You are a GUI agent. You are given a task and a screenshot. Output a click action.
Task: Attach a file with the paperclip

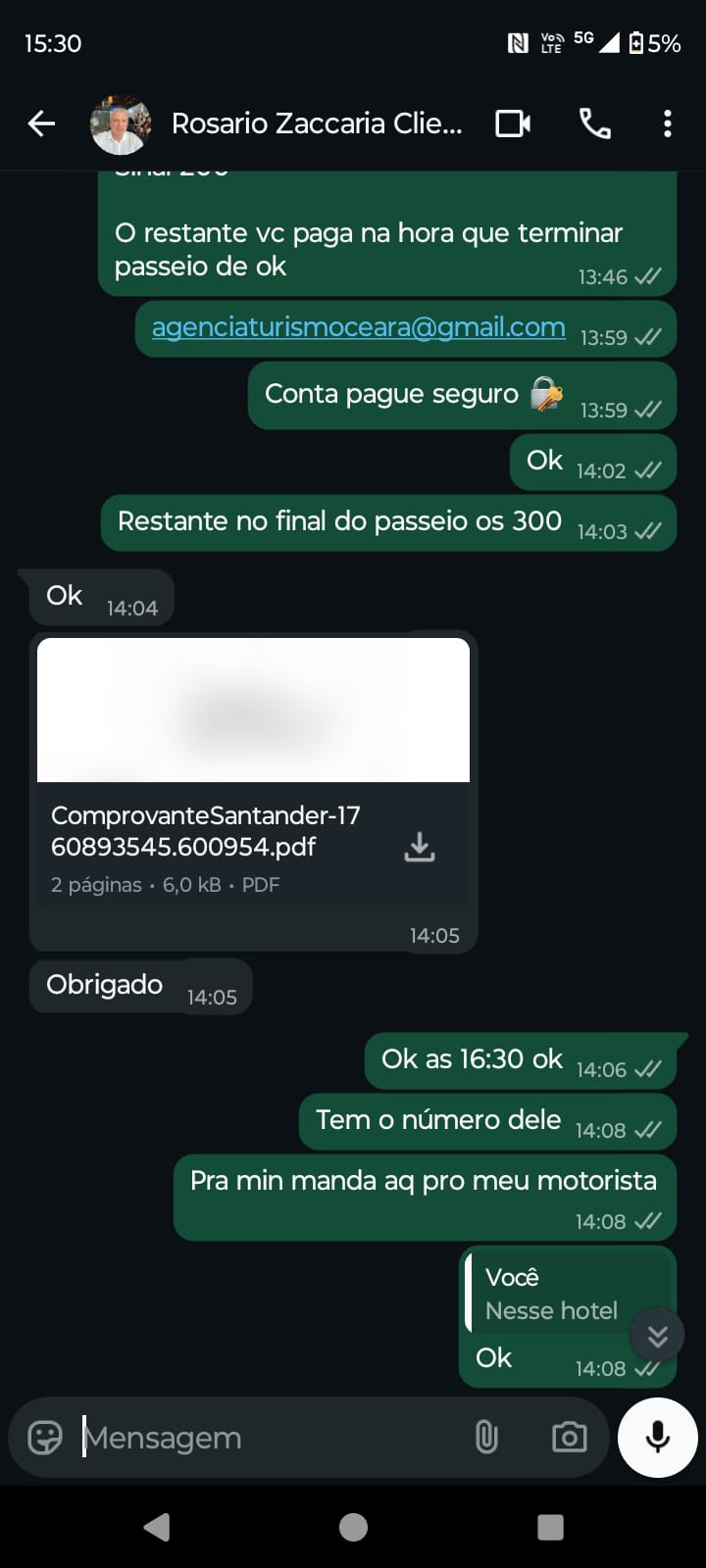pyautogui.click(x=486, y=1438)
